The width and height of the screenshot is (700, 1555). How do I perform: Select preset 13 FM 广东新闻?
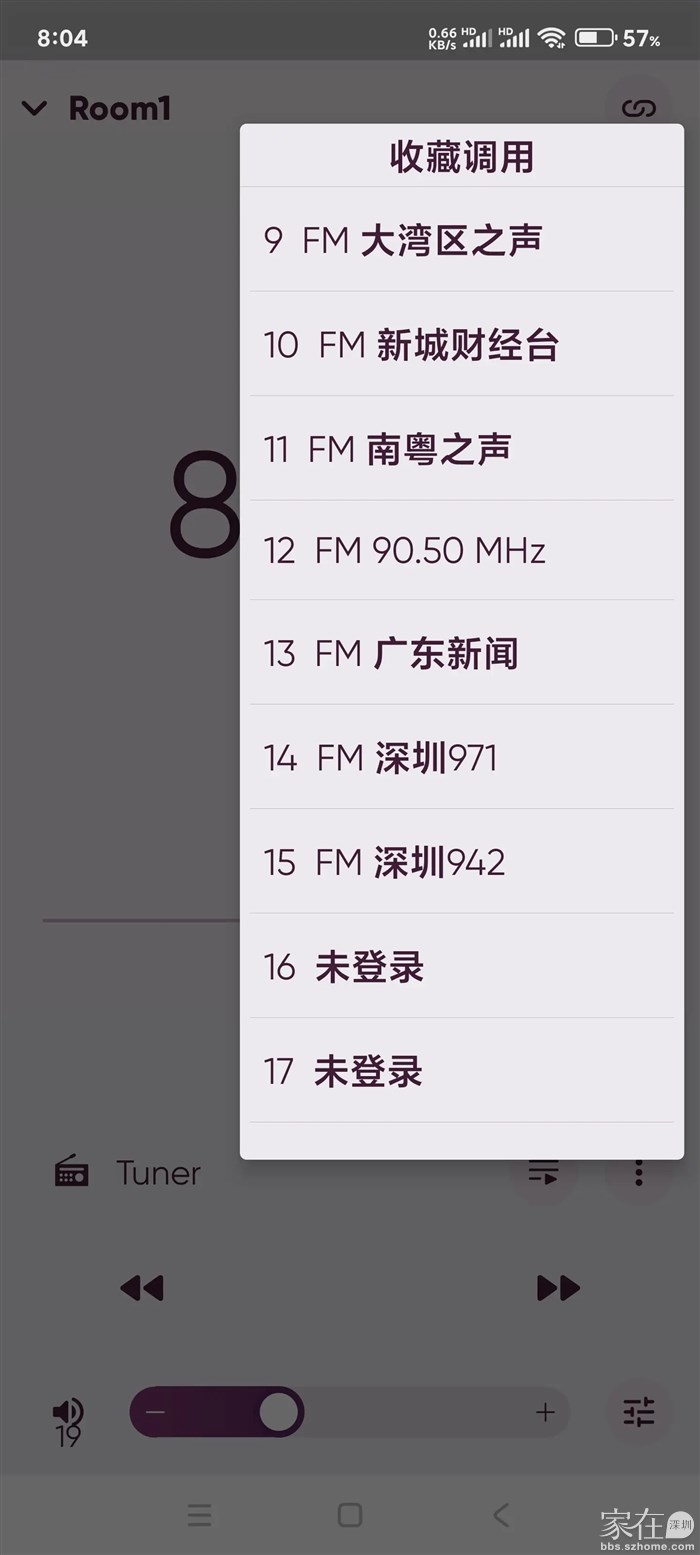461,654
